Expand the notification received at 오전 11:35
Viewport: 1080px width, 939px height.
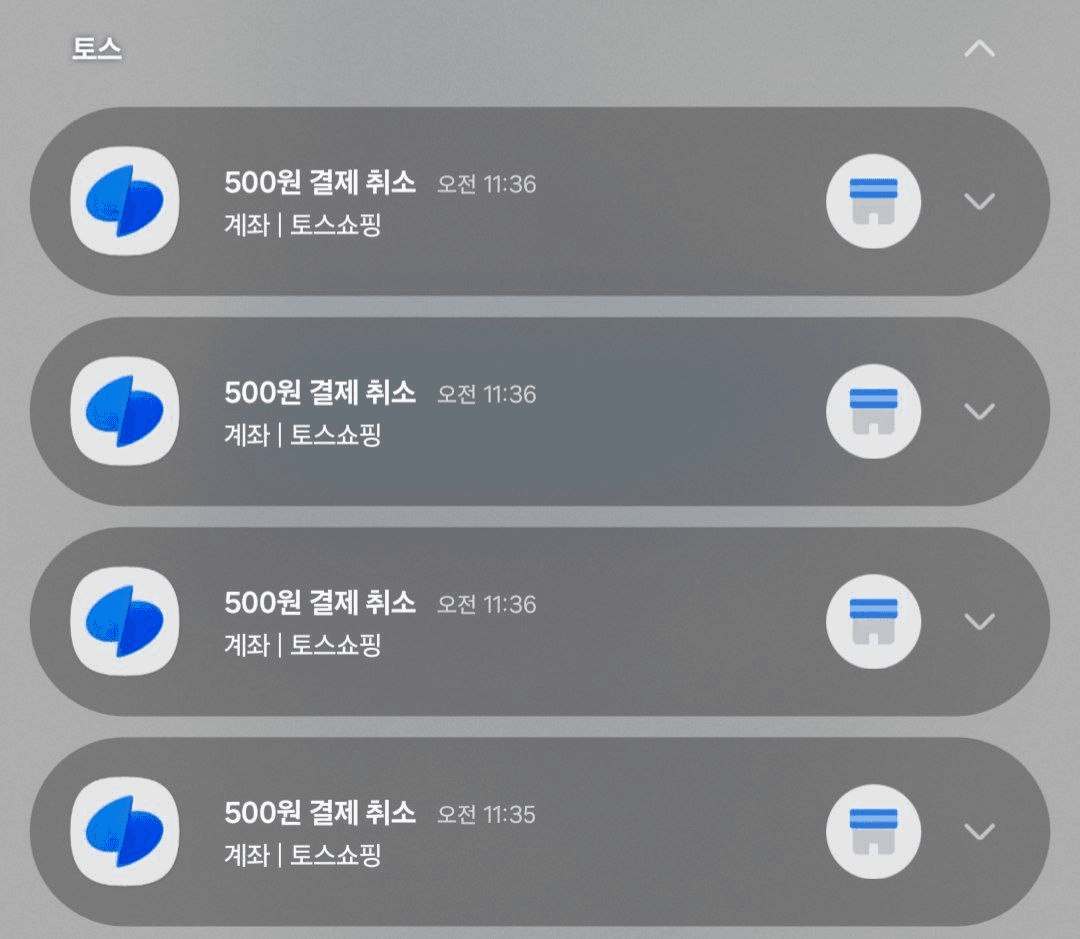pos(979,832)
